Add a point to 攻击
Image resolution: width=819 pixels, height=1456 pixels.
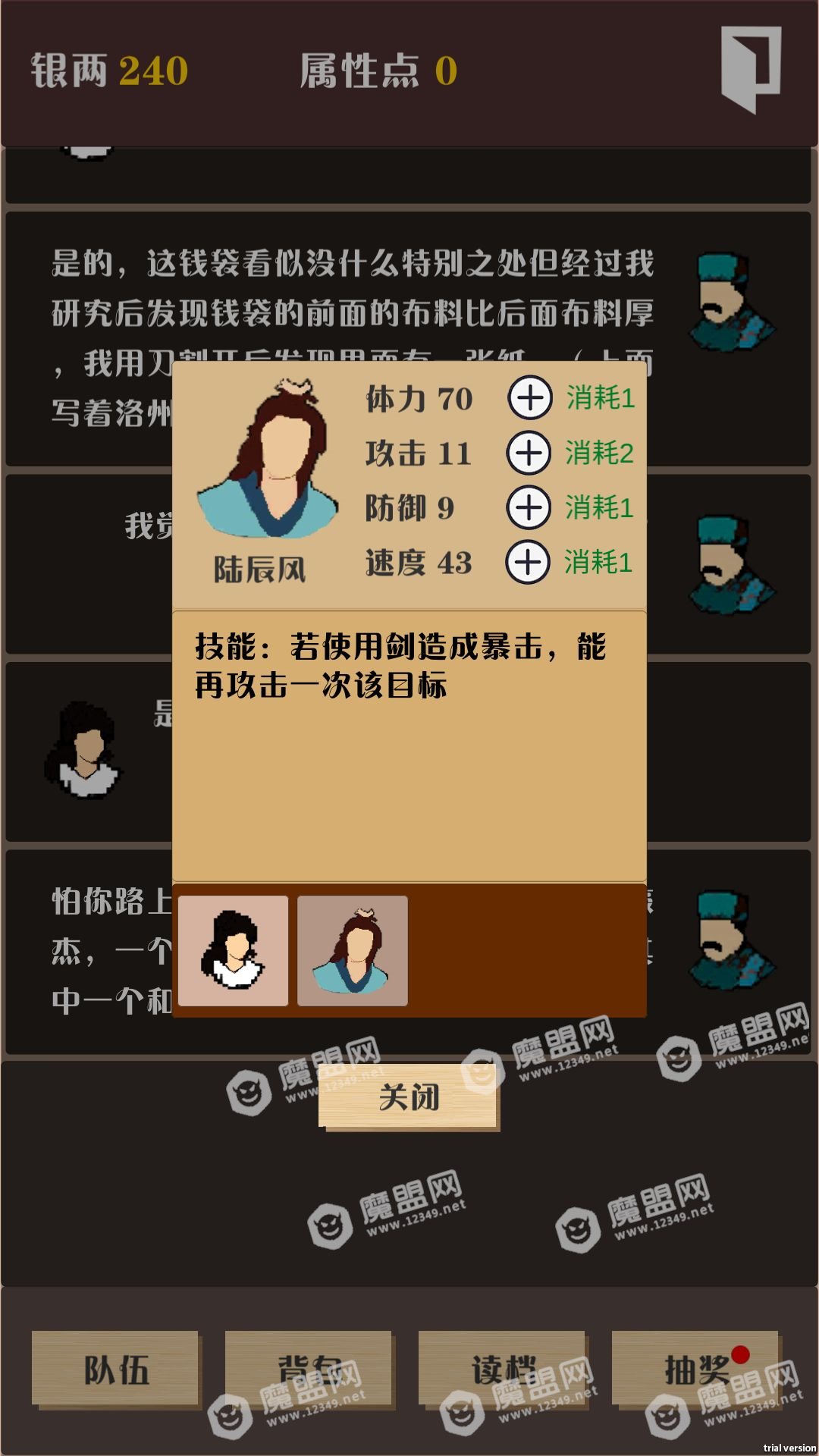point(529,453)
